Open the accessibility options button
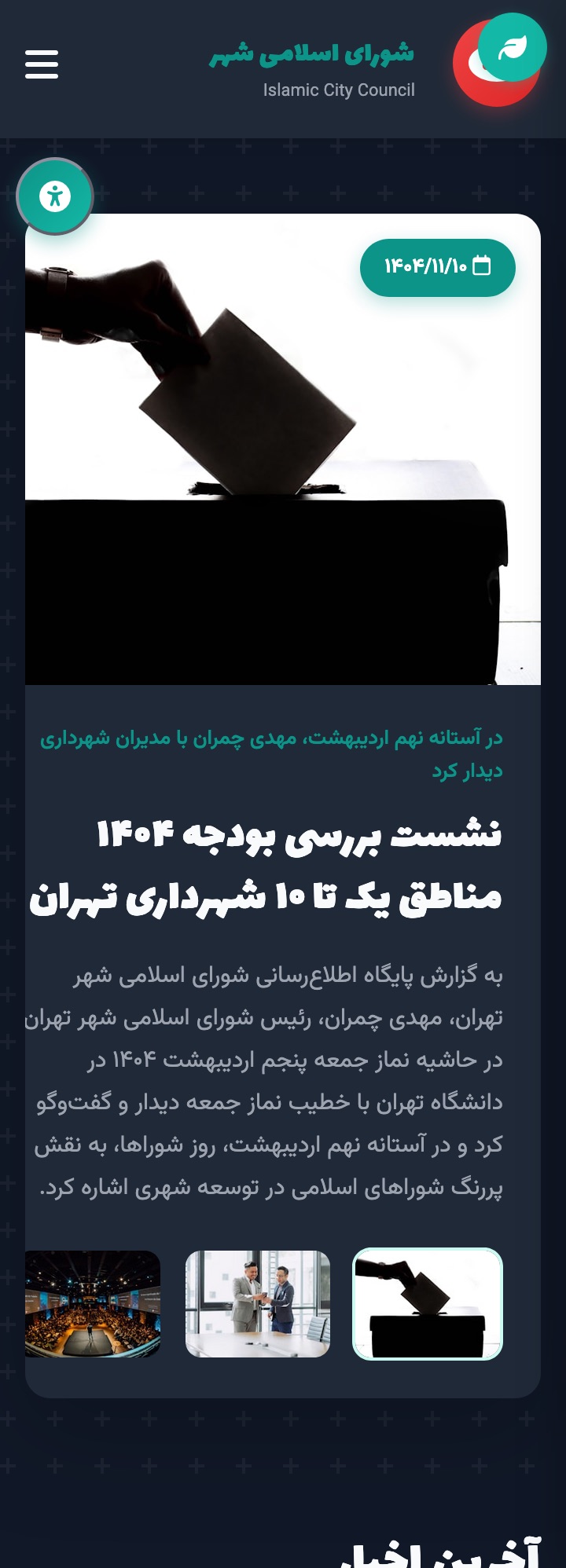 (x=55, y=196)
